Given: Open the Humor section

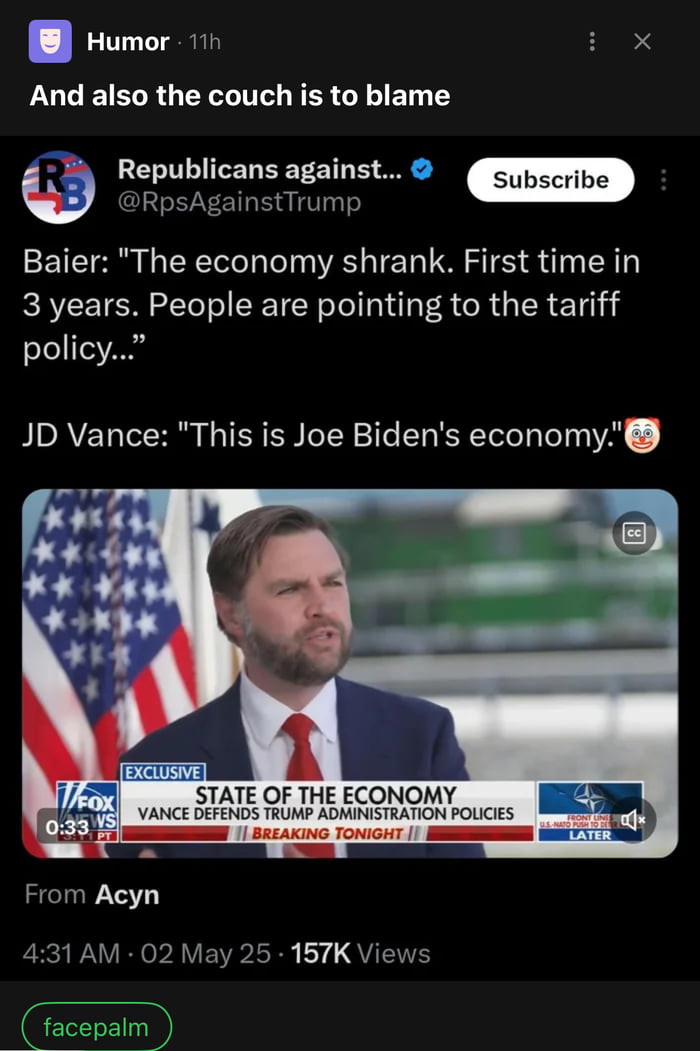Looking at the screenshot, I should [127, 41].
